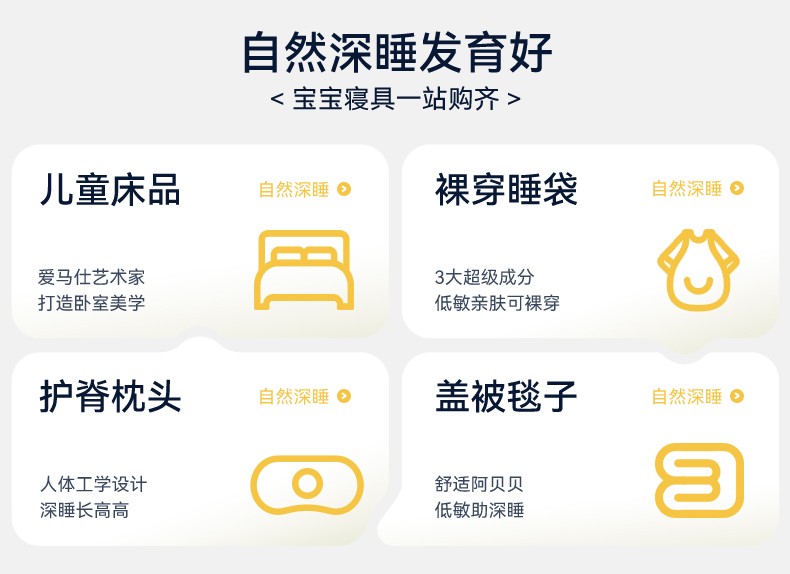Open the 儿童床品 category card
The height and width of the screenshot is (574, 790).
(200, 241)
